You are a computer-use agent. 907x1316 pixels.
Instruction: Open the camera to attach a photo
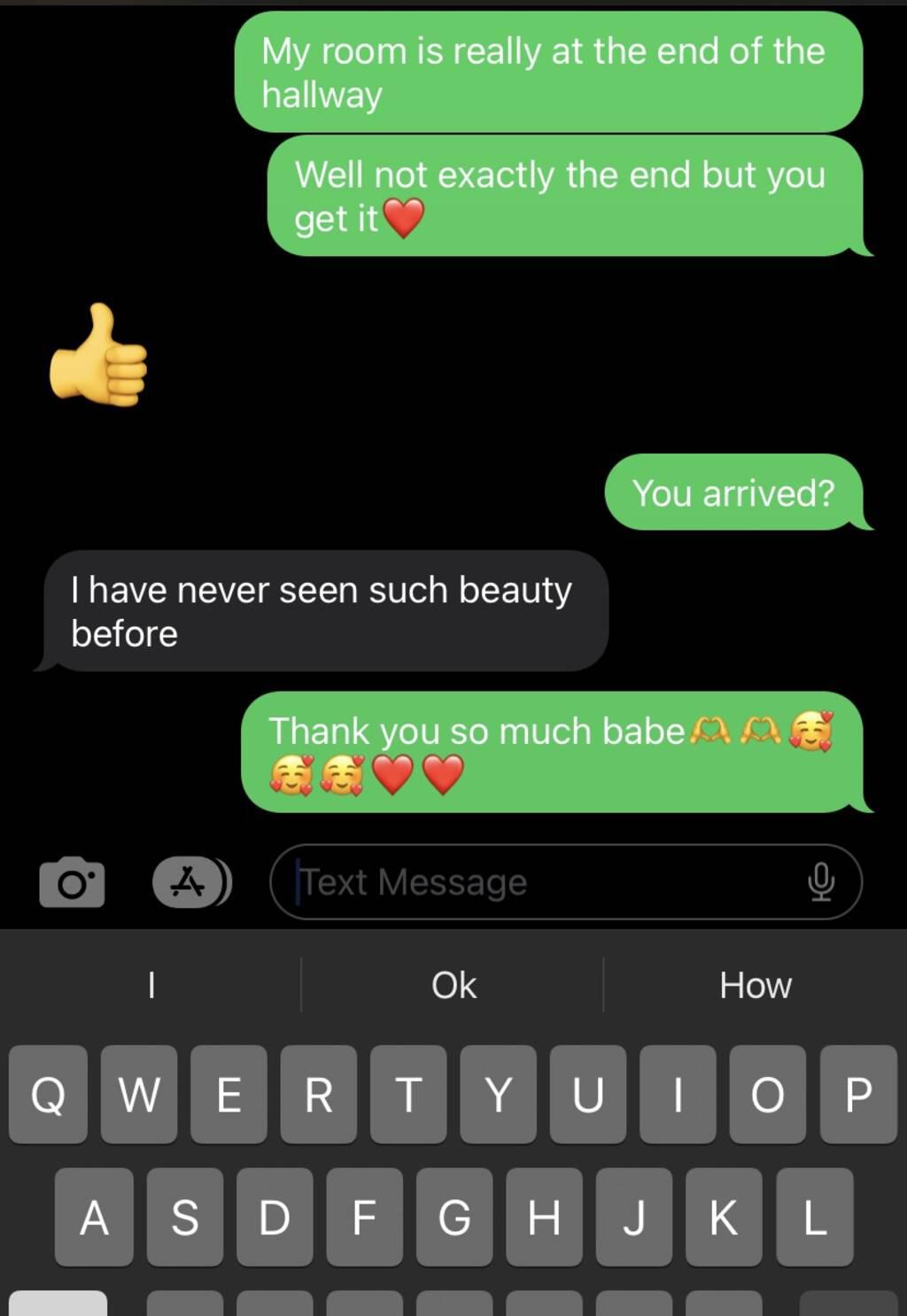point(72,882)
